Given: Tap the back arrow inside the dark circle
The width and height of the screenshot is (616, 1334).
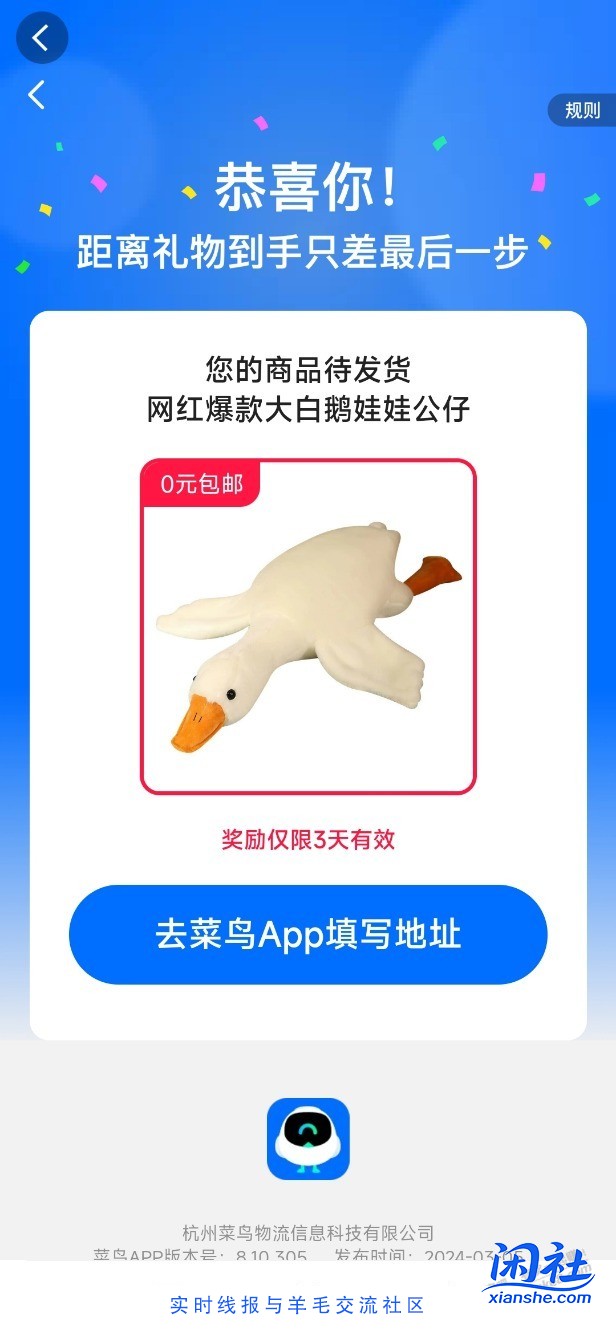Looking at the screenshot, I should click(x=42, y=38).
